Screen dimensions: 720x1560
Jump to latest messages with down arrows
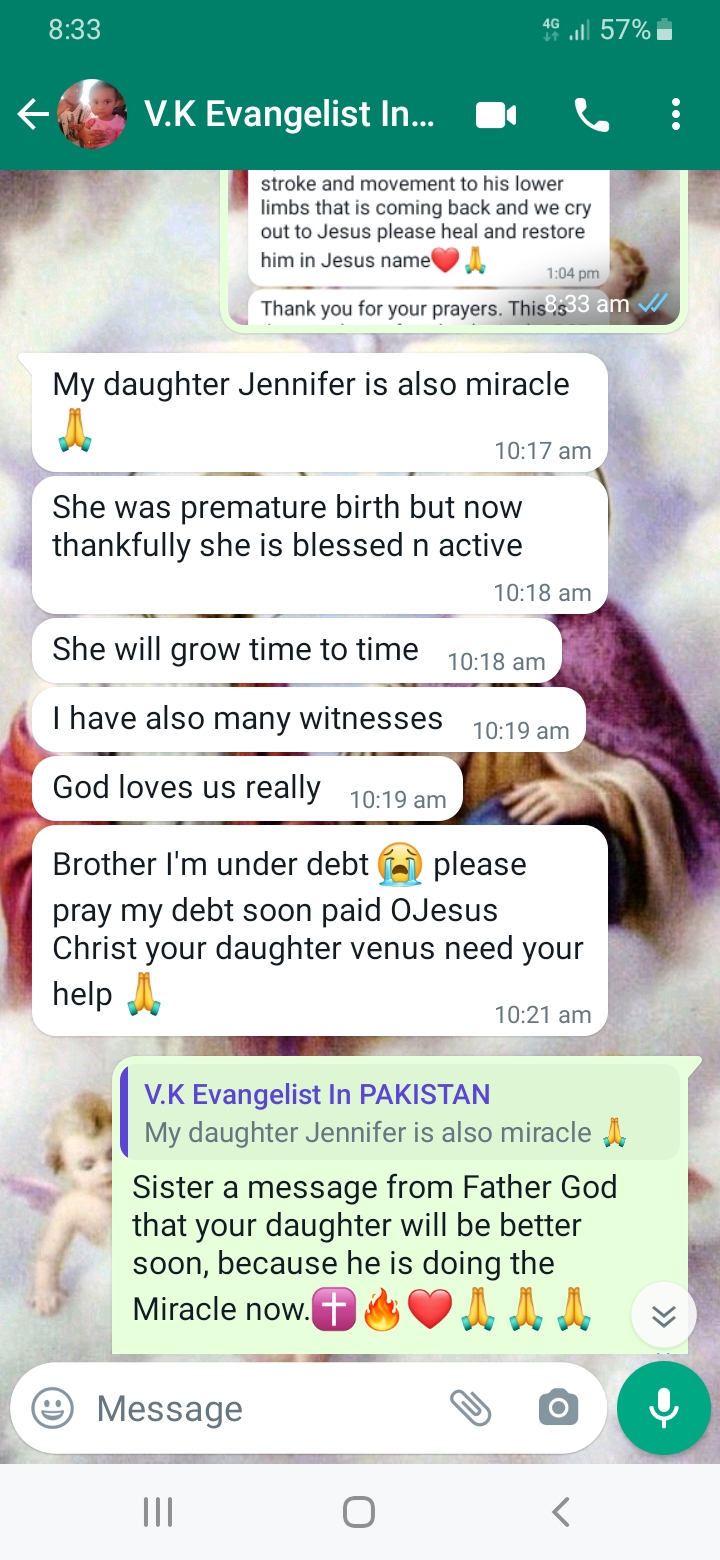[x=664, y=1315]
